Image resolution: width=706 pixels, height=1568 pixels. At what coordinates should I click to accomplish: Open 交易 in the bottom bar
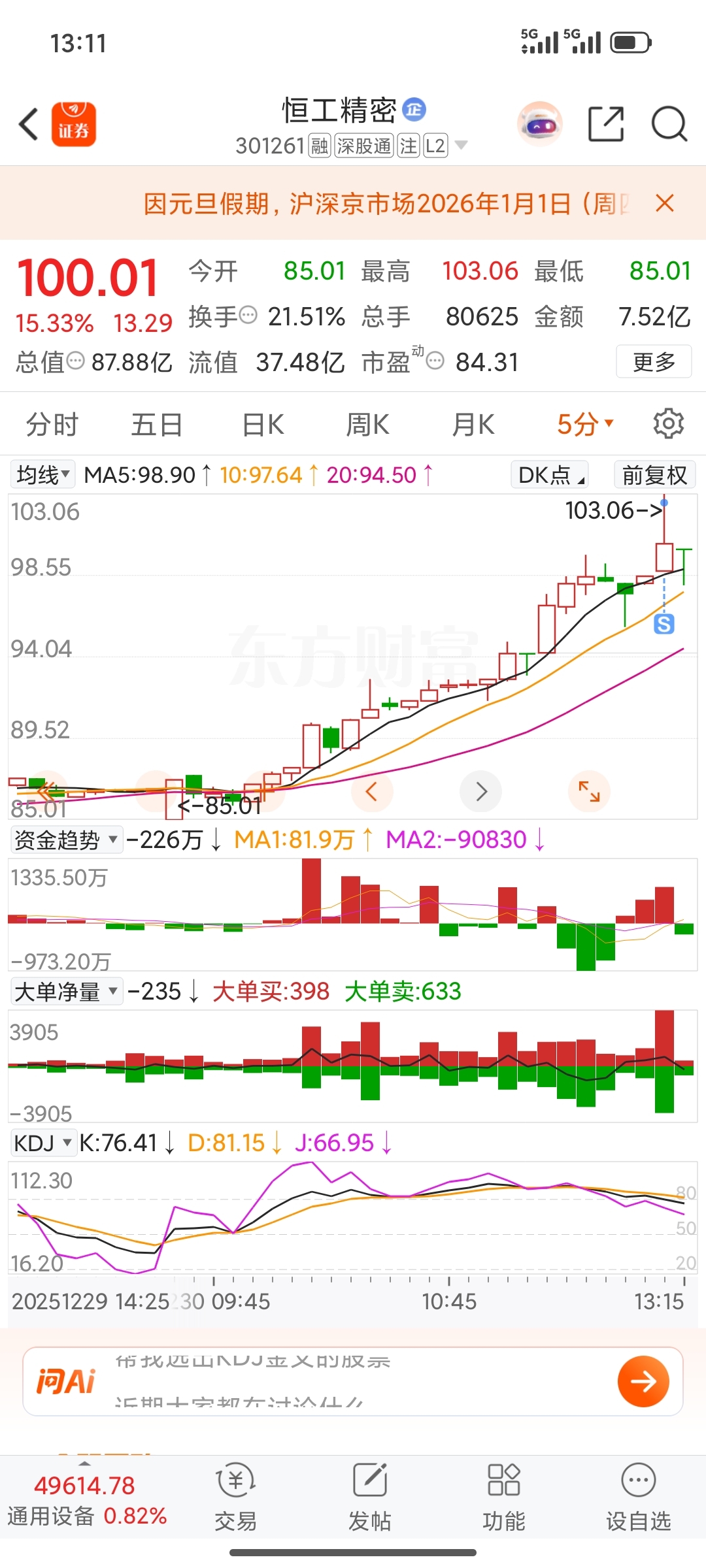235,1497
